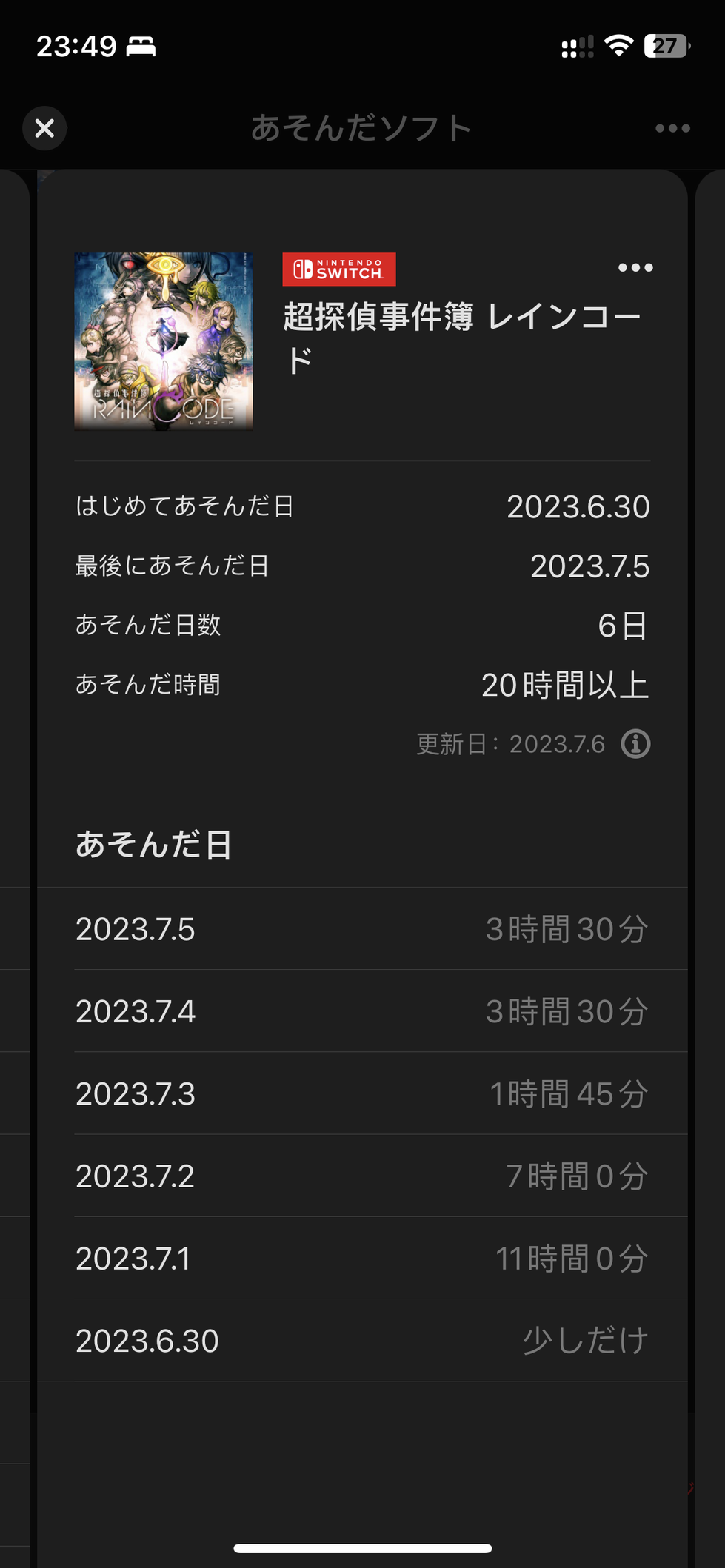
Task: Tap the info icon beside 更新日
Action: point(635,744)
